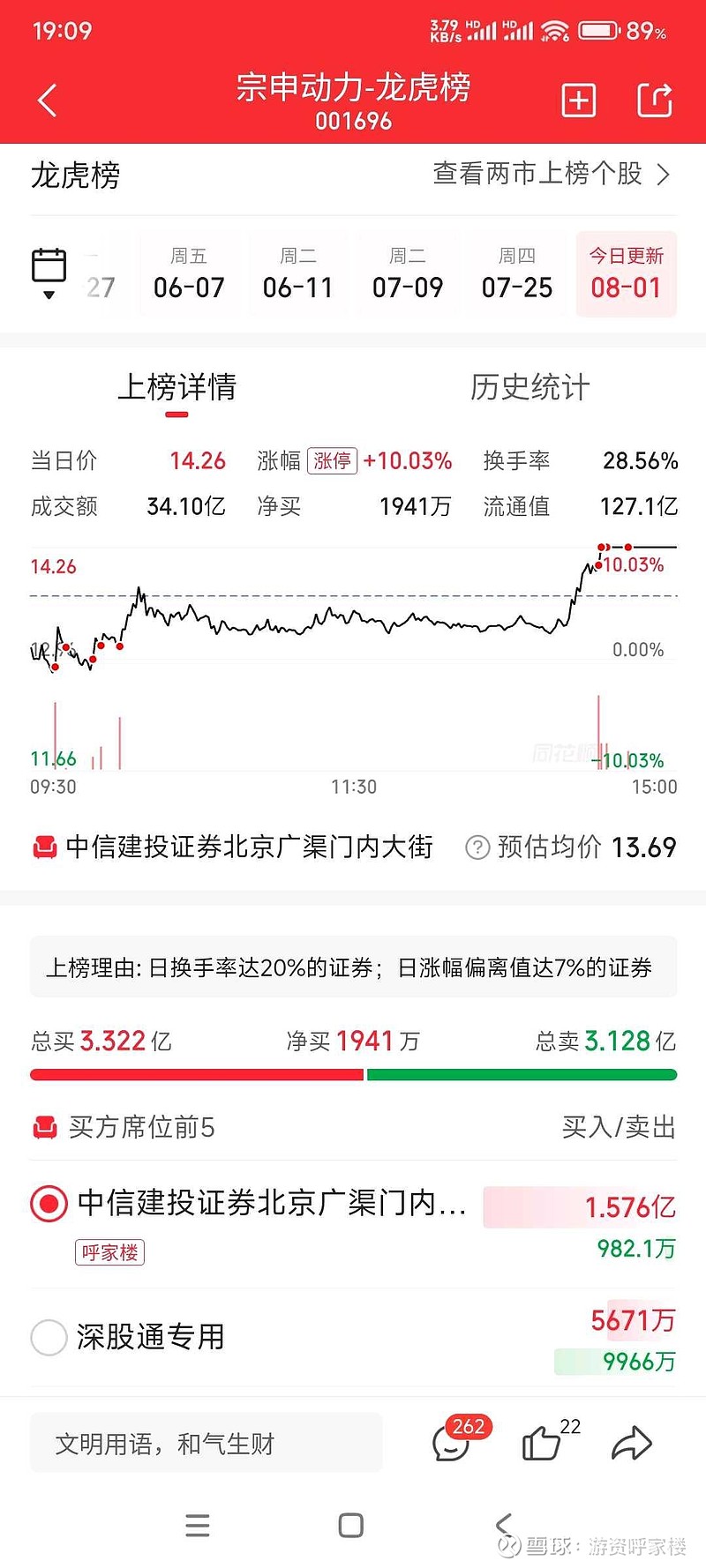The width and height of the screenshot is (706, 1568).
Task: Select the 深股通专用 seat radio
Action: (49, 1337)
